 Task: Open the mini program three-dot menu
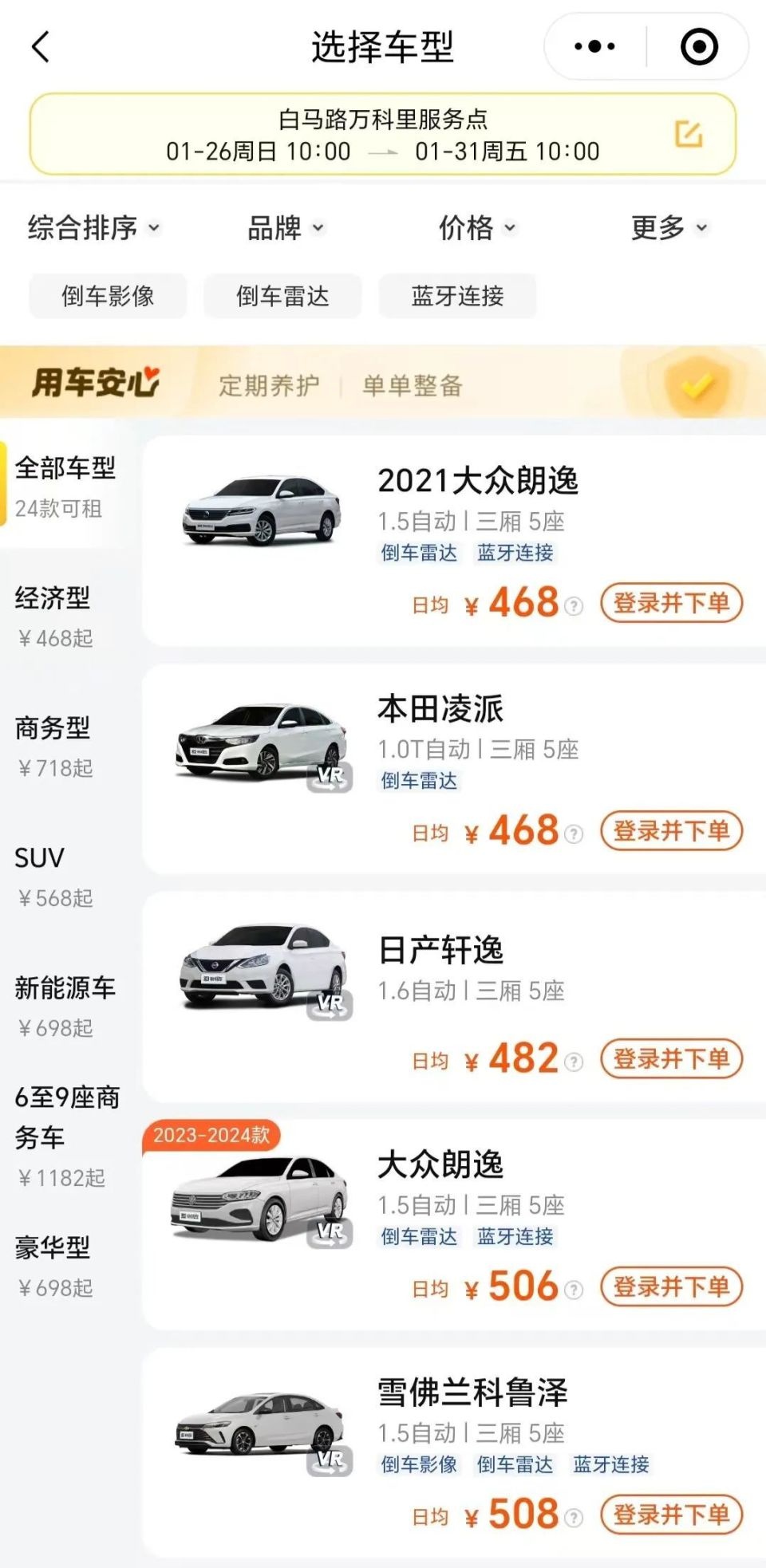tap(594, 47)
